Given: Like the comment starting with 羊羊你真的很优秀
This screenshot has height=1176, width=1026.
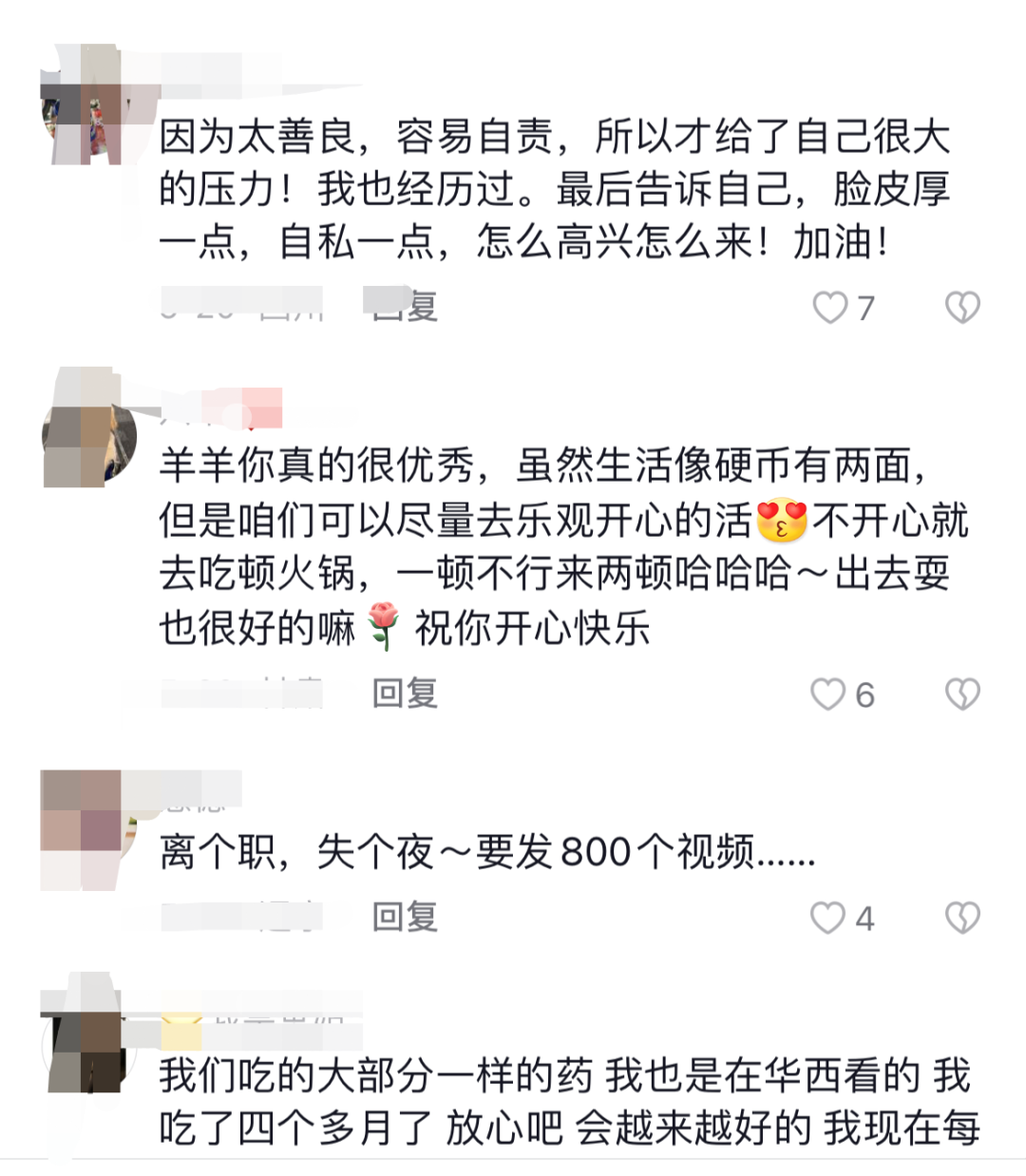Looking at the screenshot, I should (x=828, y=694).
